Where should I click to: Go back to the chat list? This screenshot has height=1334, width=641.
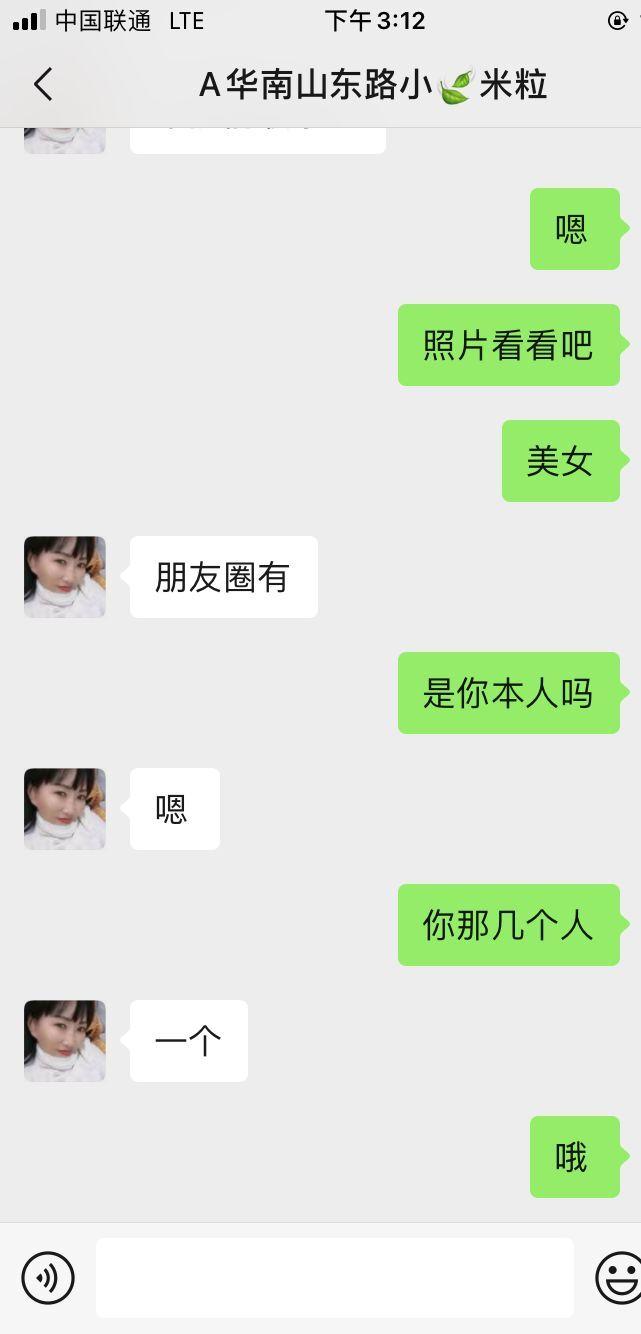[x=43, y=85]
